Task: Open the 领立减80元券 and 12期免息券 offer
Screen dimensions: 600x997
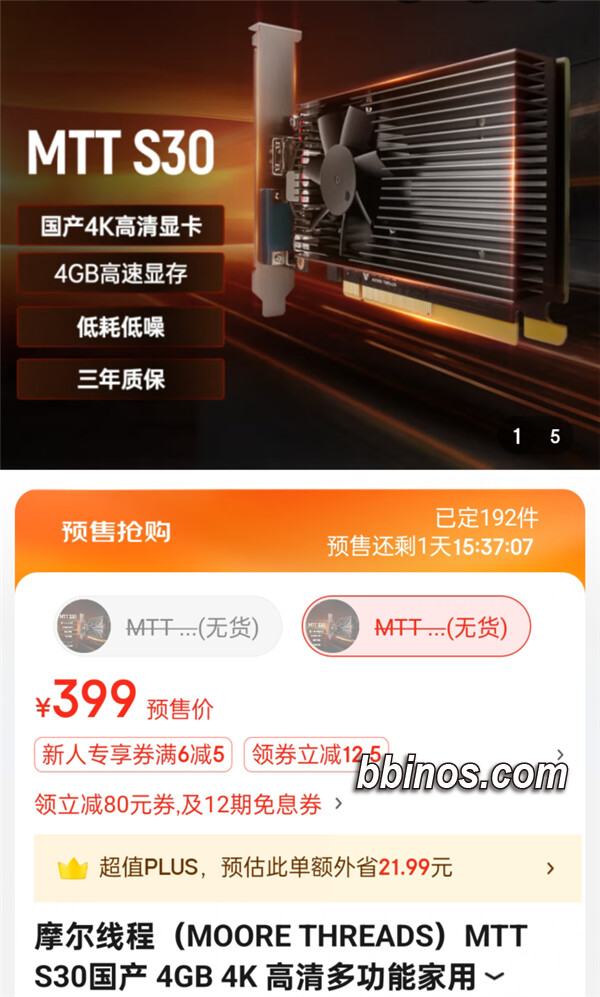Action: pyautogui.click(x=188, y=804)
